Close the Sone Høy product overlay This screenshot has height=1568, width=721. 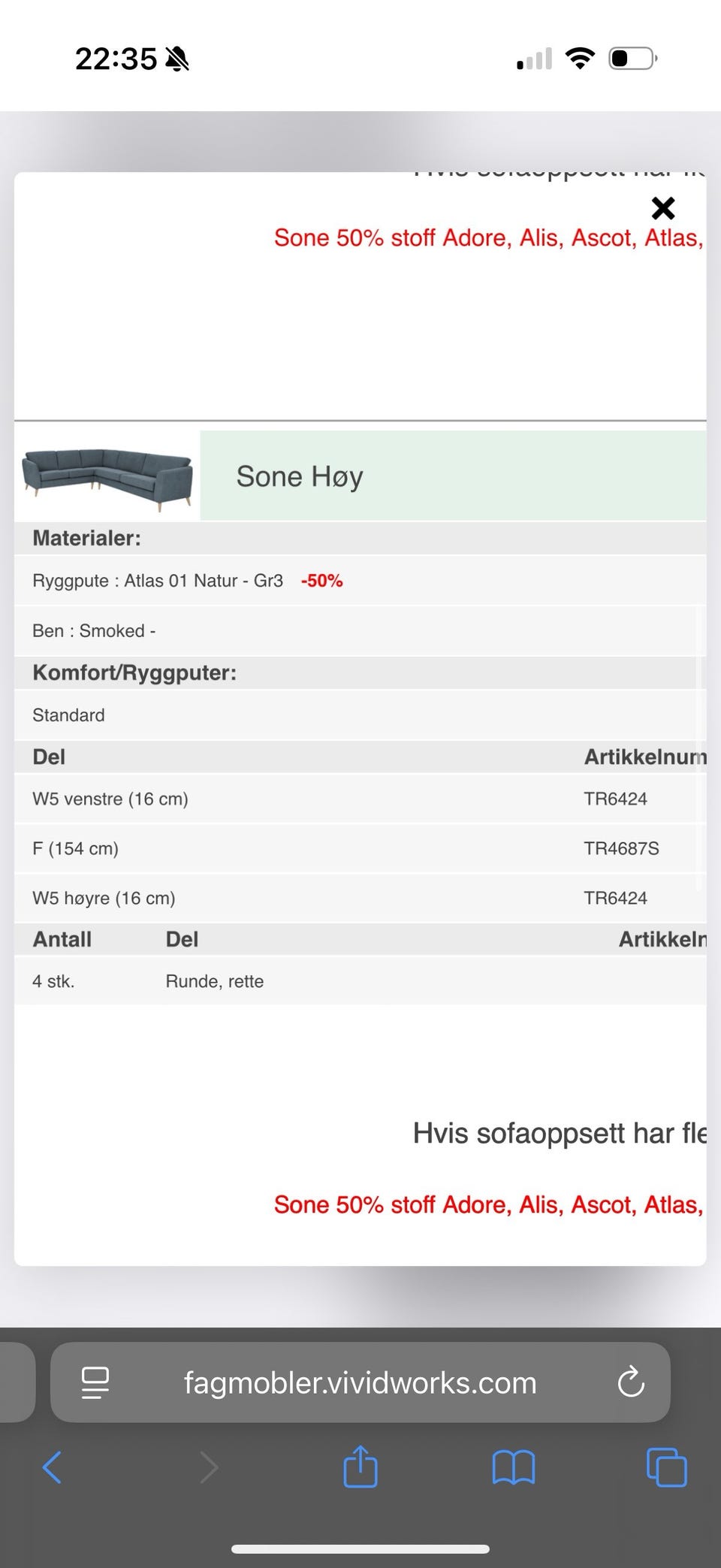[663, 209]
